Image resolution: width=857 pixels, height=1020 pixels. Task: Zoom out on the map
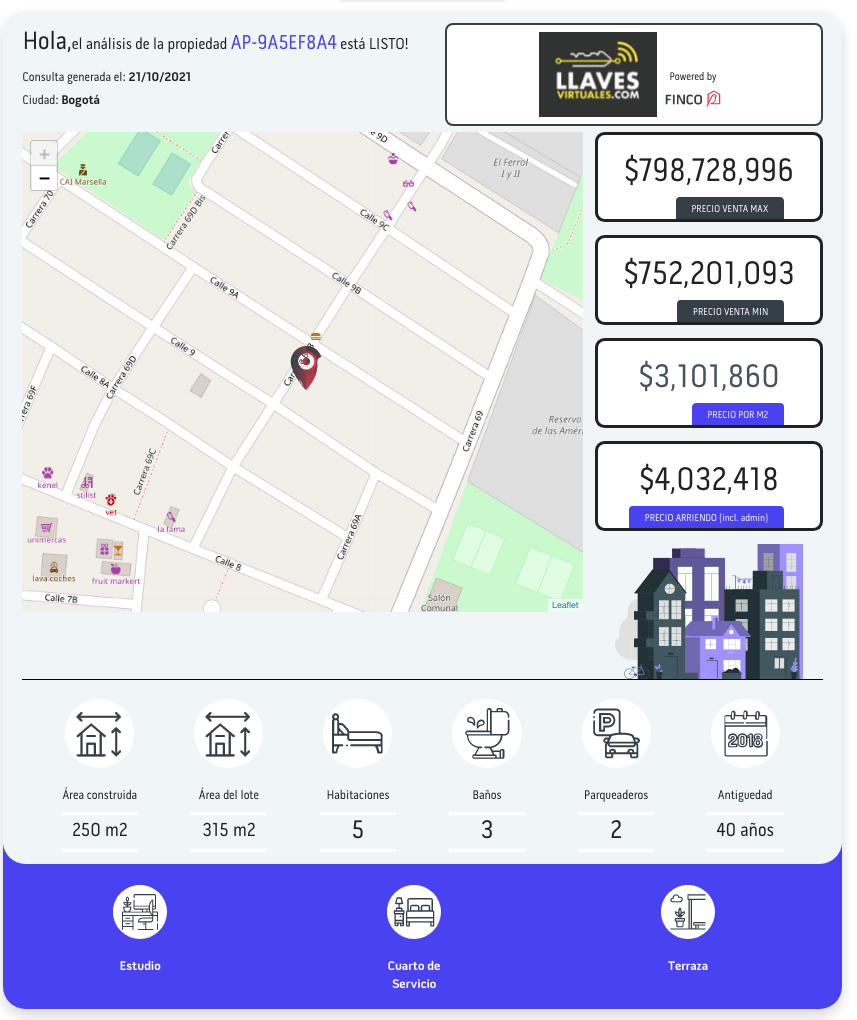pyautogui.click(x=44, y=178)
